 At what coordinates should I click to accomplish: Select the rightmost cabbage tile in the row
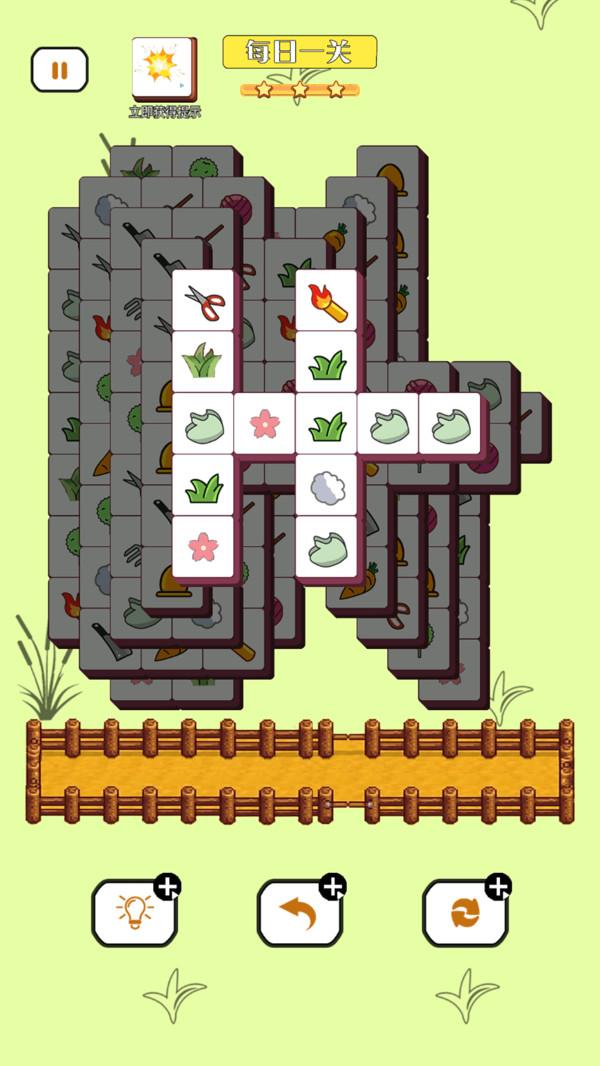(450, 424)
